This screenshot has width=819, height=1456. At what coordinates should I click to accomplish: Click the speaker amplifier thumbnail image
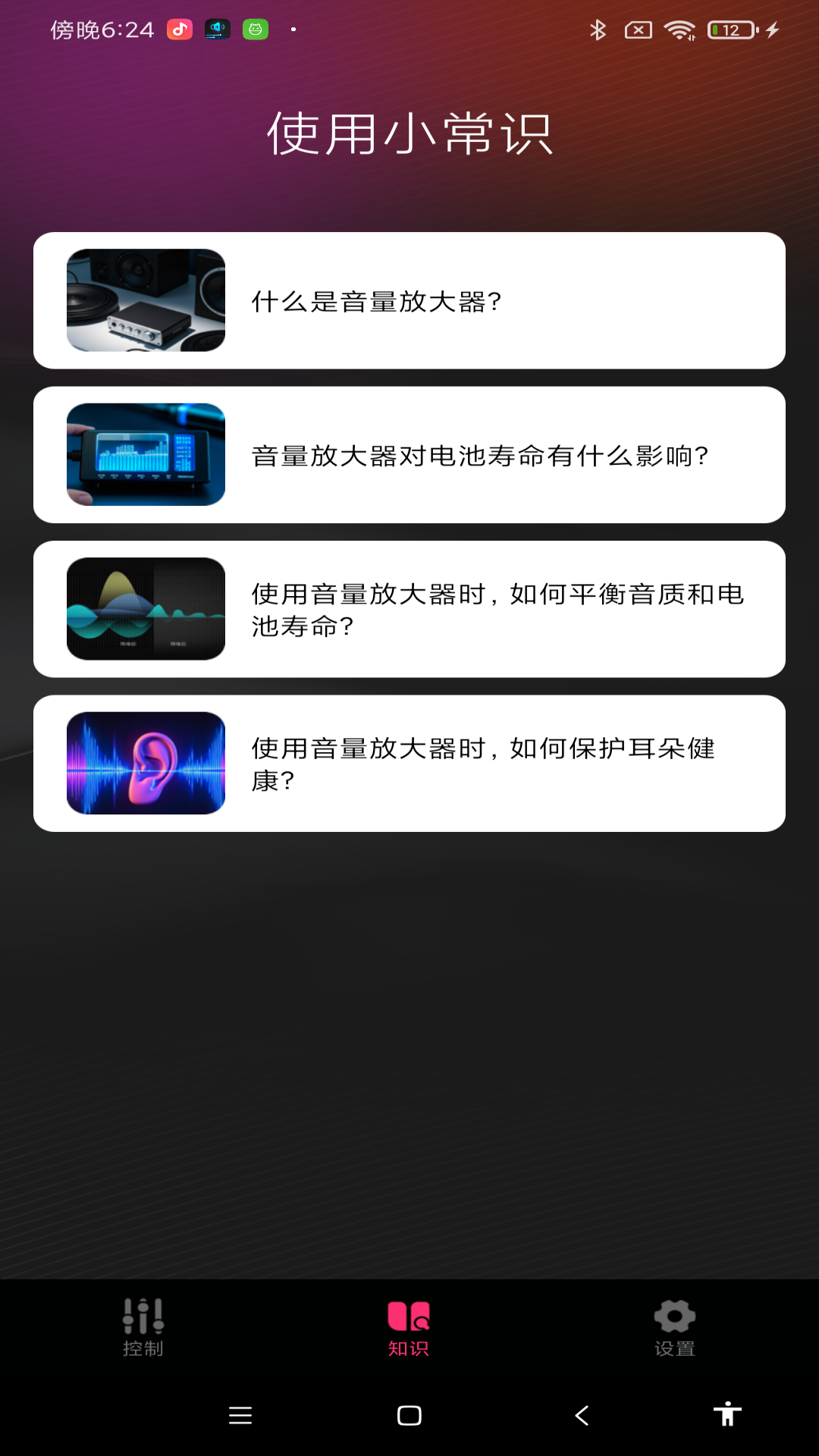[x=146, y=301]
